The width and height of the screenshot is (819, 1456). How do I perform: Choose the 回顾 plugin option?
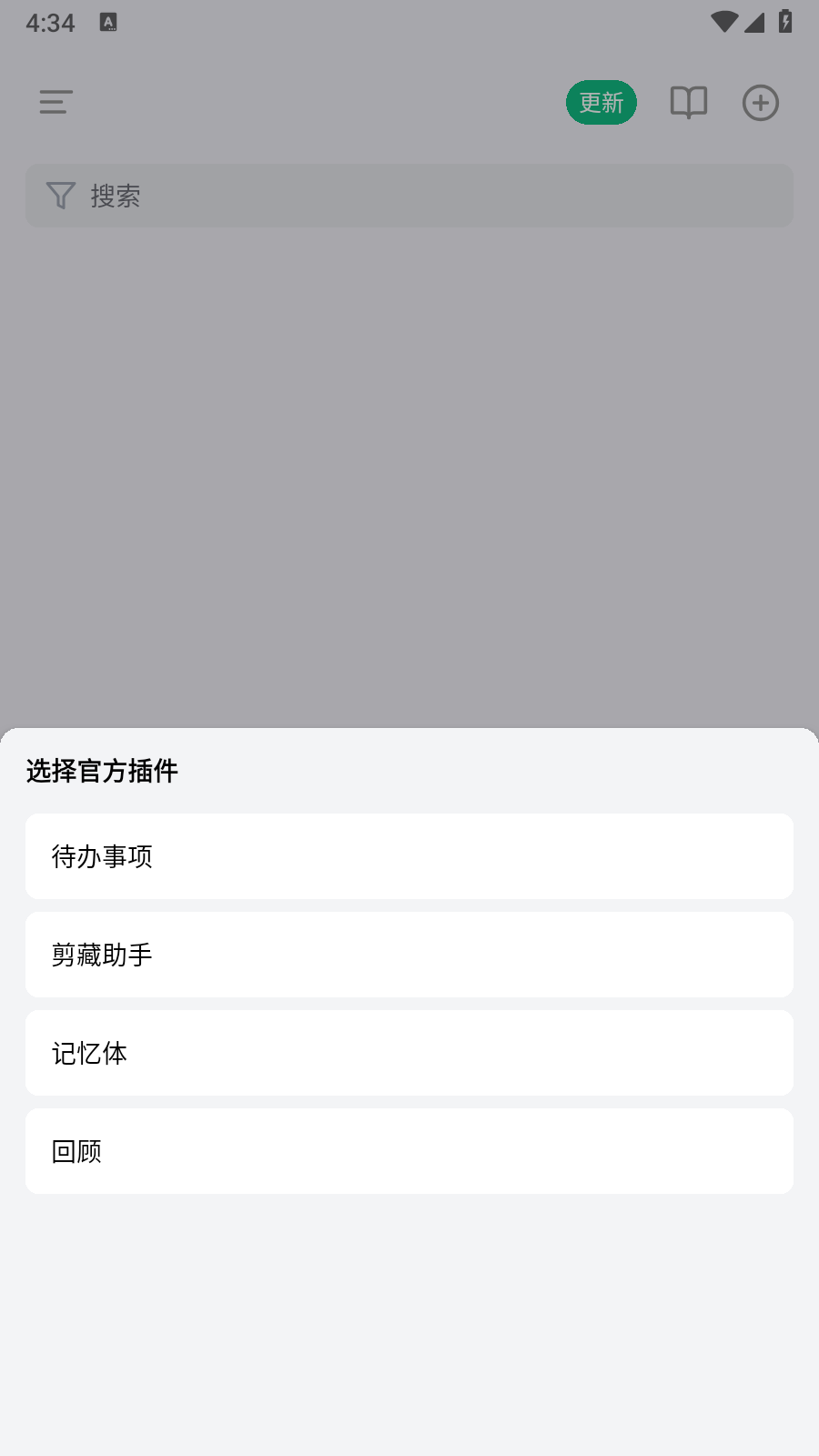tap(409, 1150)
